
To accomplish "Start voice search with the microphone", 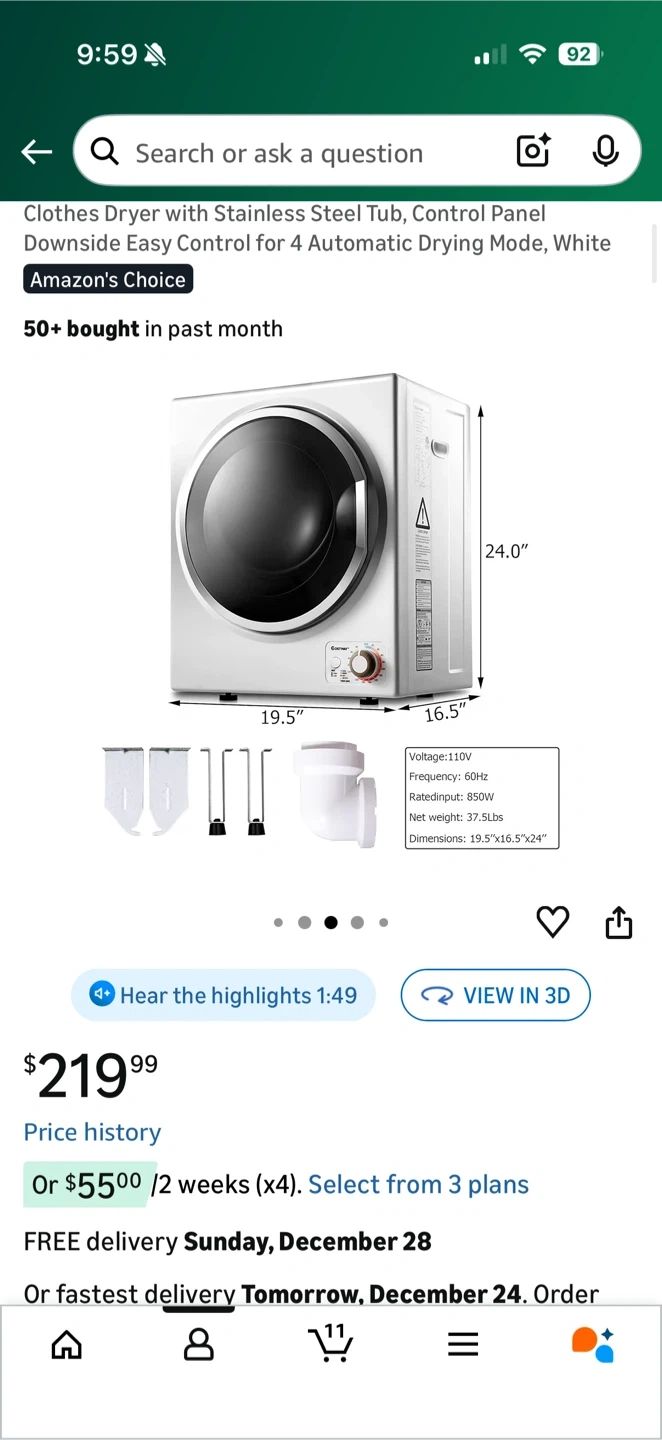I will [605, 152].
